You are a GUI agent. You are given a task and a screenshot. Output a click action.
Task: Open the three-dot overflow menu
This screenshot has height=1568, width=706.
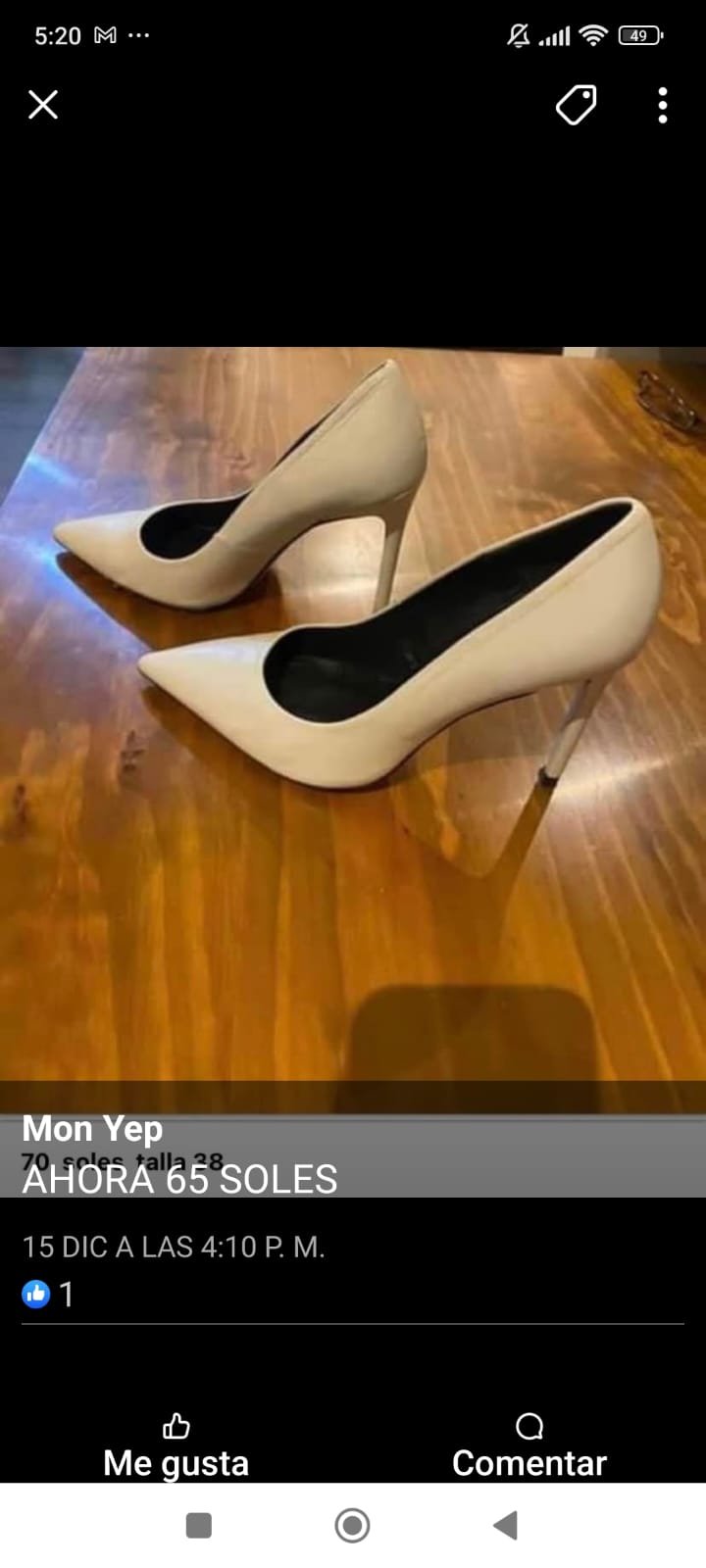[x=663, y=105]
